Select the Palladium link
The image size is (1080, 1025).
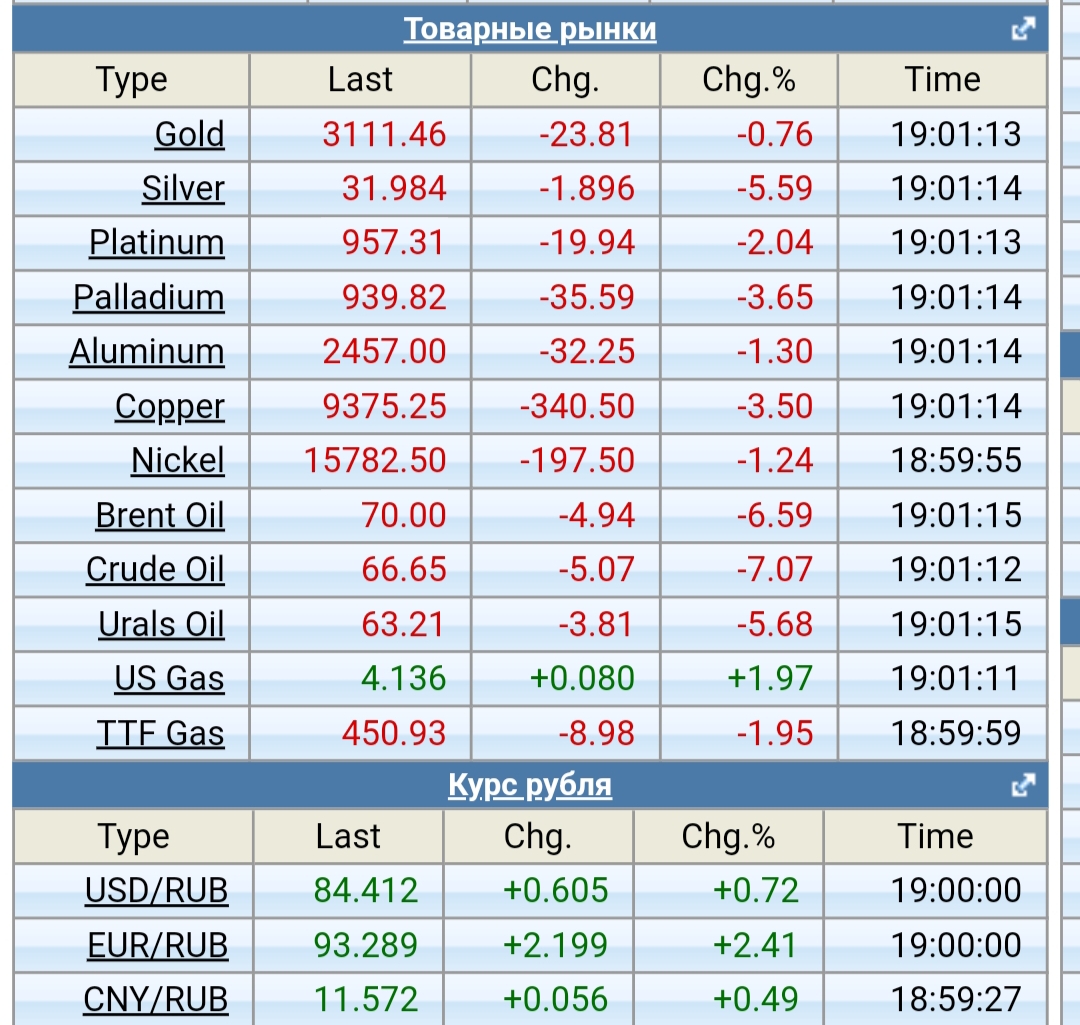pos(149,298)
